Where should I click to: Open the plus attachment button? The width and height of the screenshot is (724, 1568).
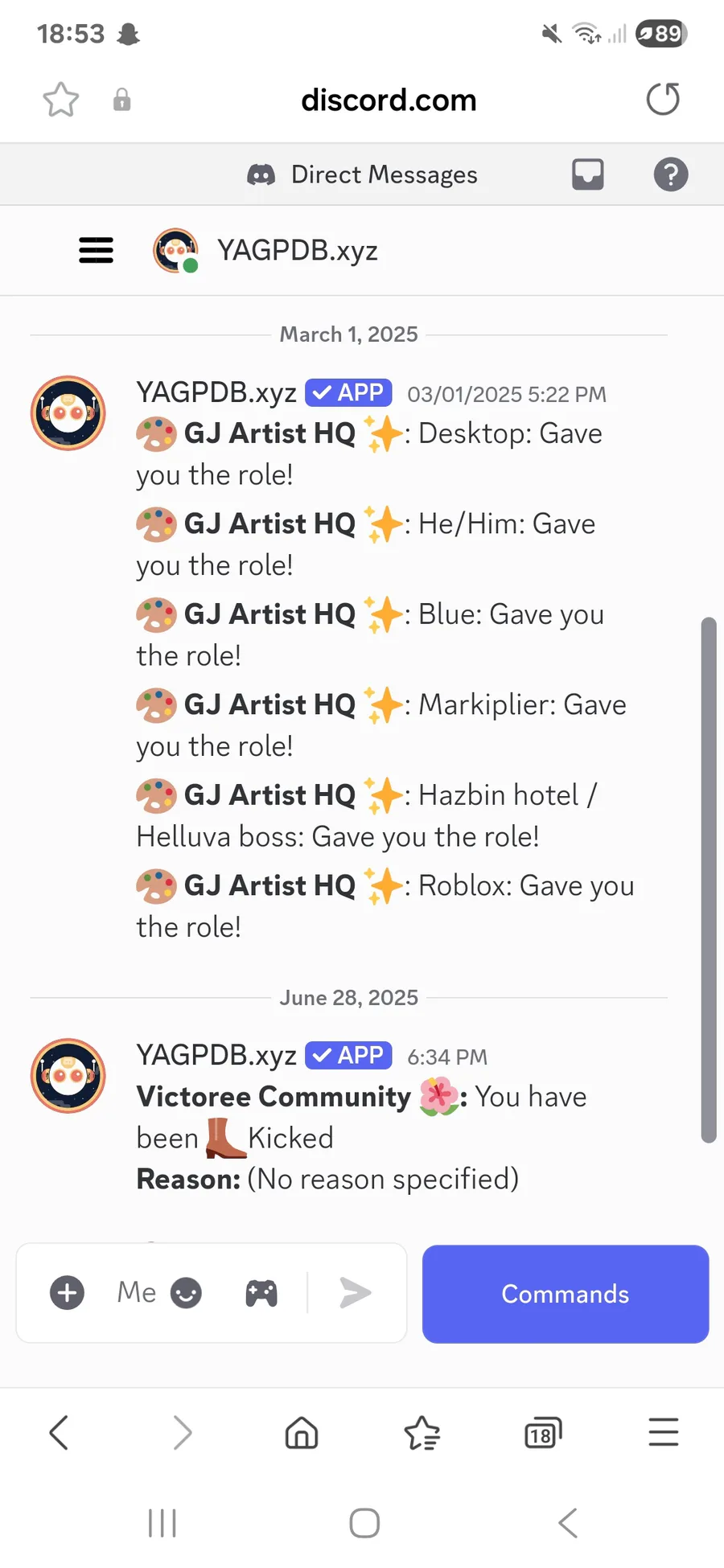click(68, 1293)
